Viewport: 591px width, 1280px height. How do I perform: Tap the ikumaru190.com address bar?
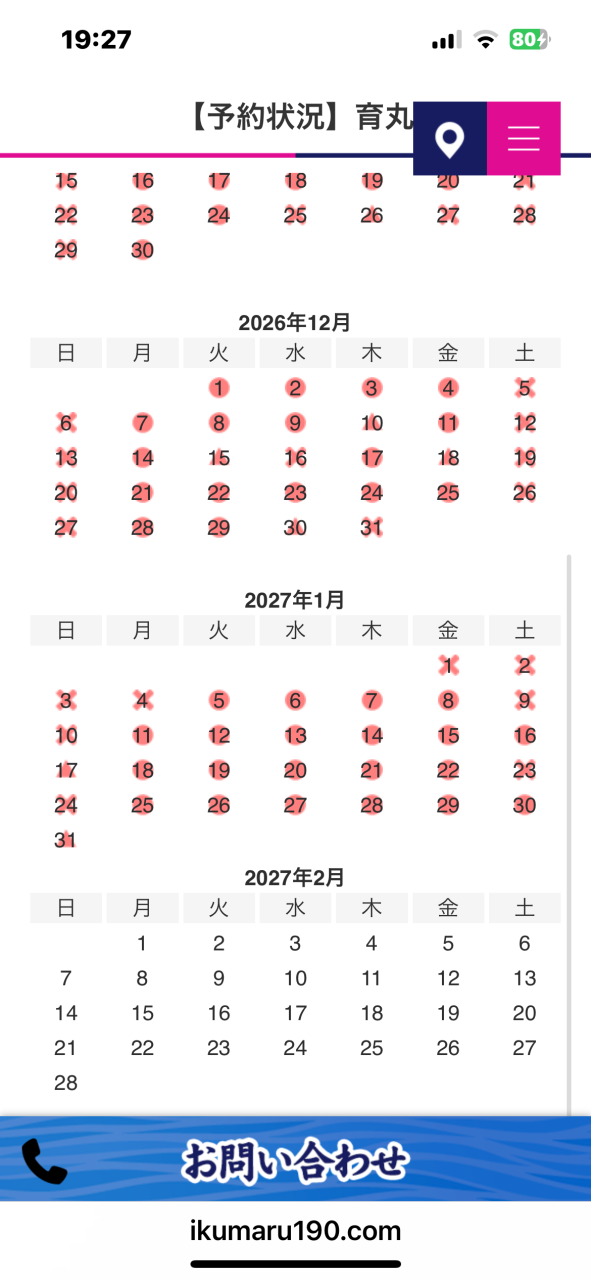coord(295,1231)
